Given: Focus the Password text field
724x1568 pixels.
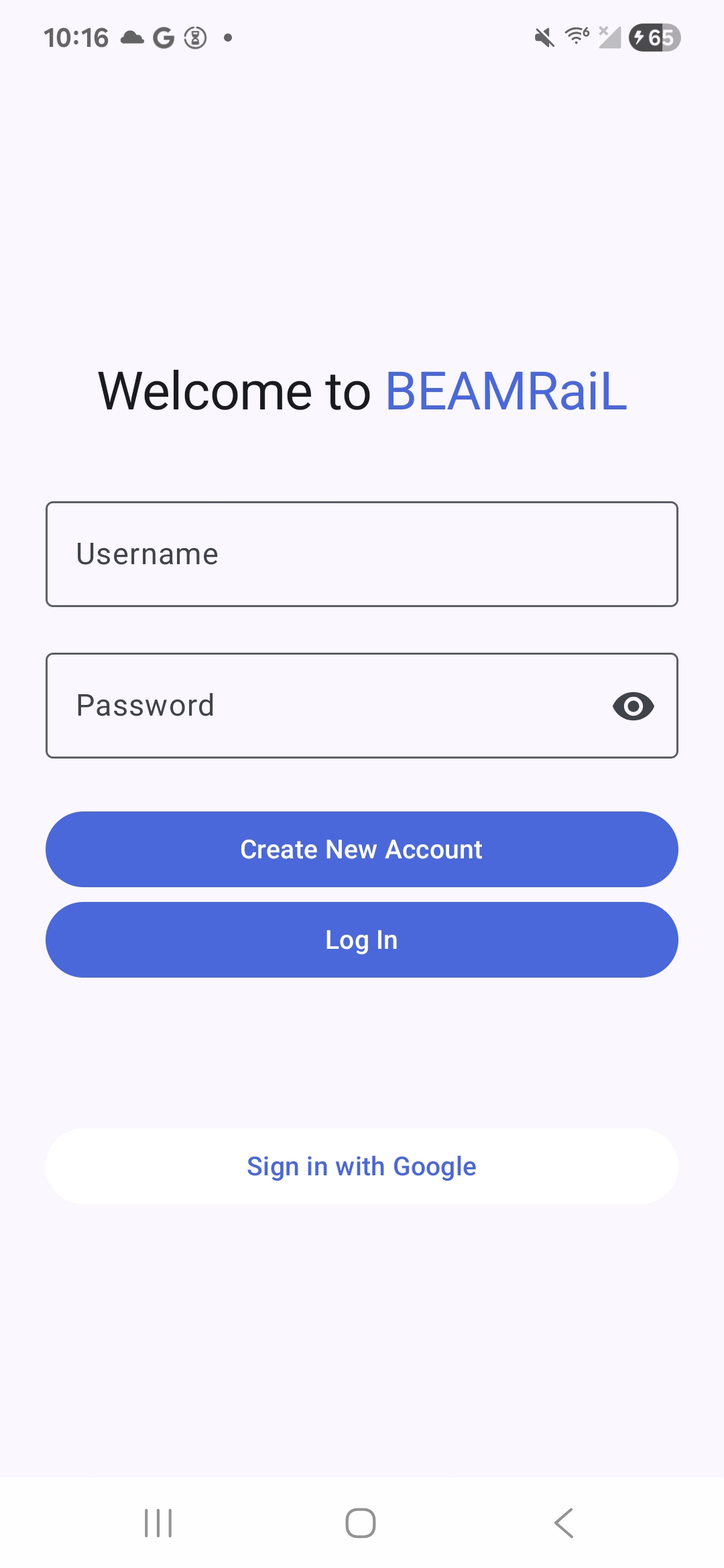Looking at the screenshot, I should [x=322, y=706].
